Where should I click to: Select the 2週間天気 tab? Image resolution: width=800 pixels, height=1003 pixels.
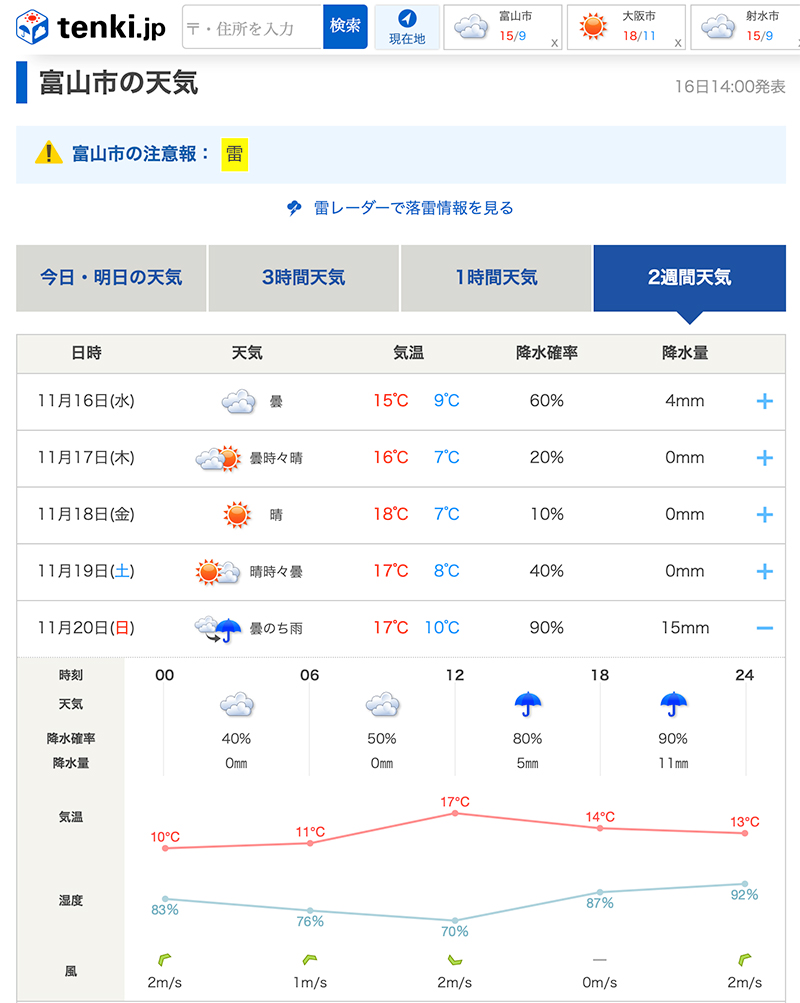coord(689,278)
